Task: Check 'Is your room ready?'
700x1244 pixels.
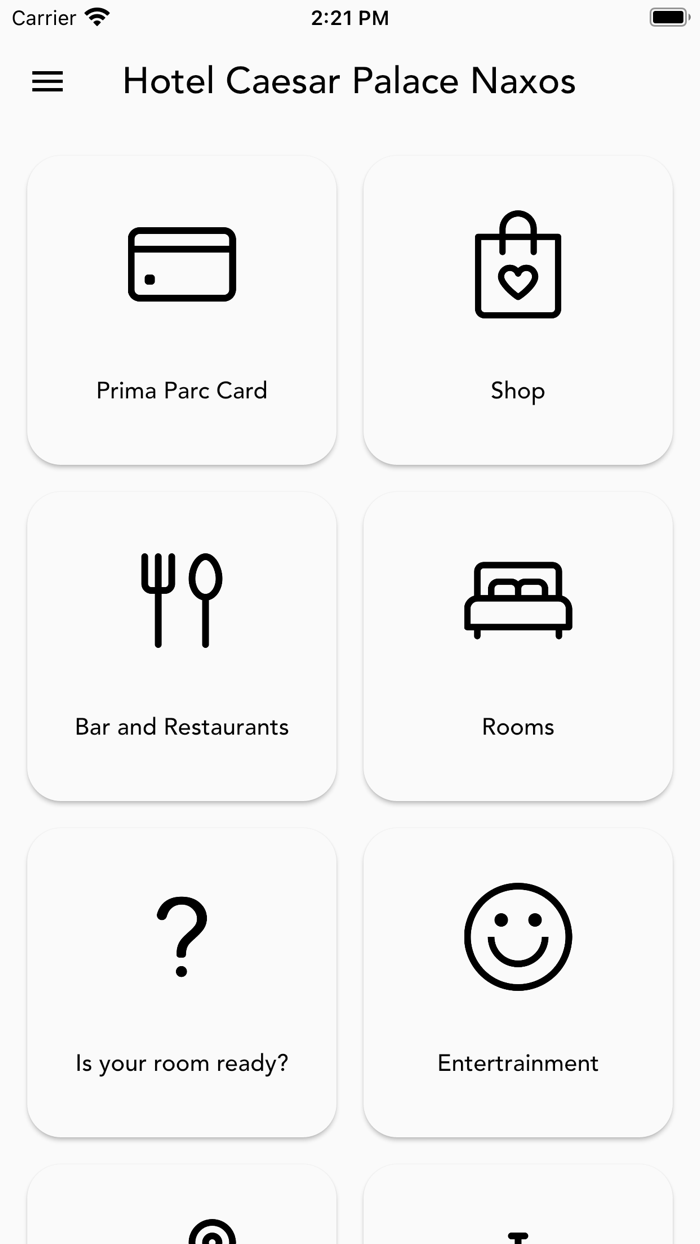Action: pos(182,982)
